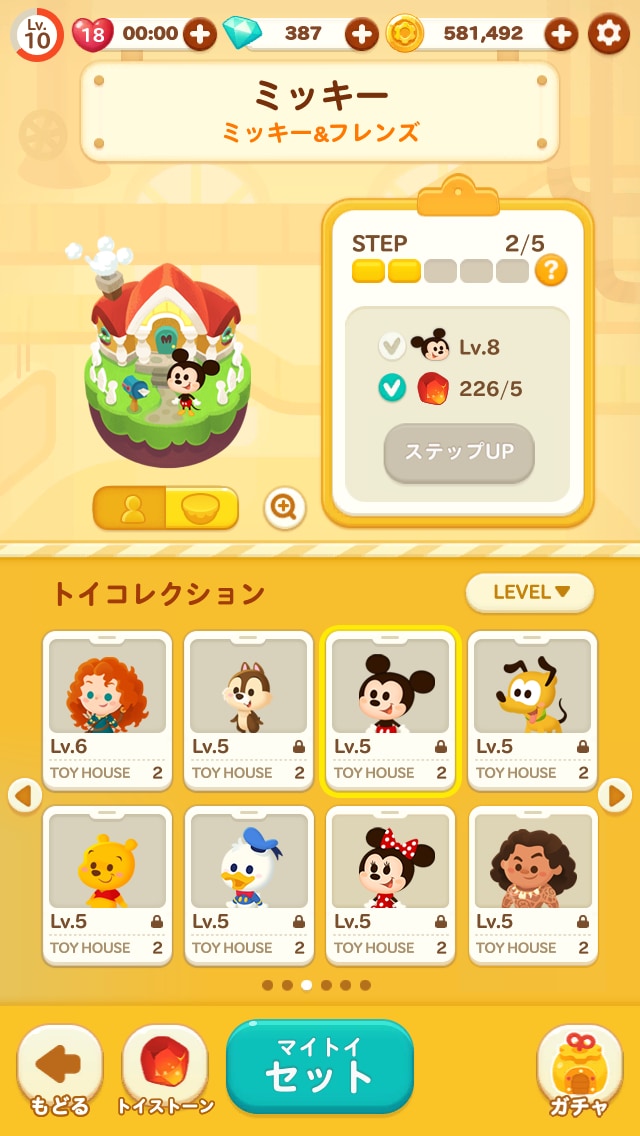This screenshot has width=640, height=1136.
Task: Add more coins with the plus button
Action: [x=561, y=34]
